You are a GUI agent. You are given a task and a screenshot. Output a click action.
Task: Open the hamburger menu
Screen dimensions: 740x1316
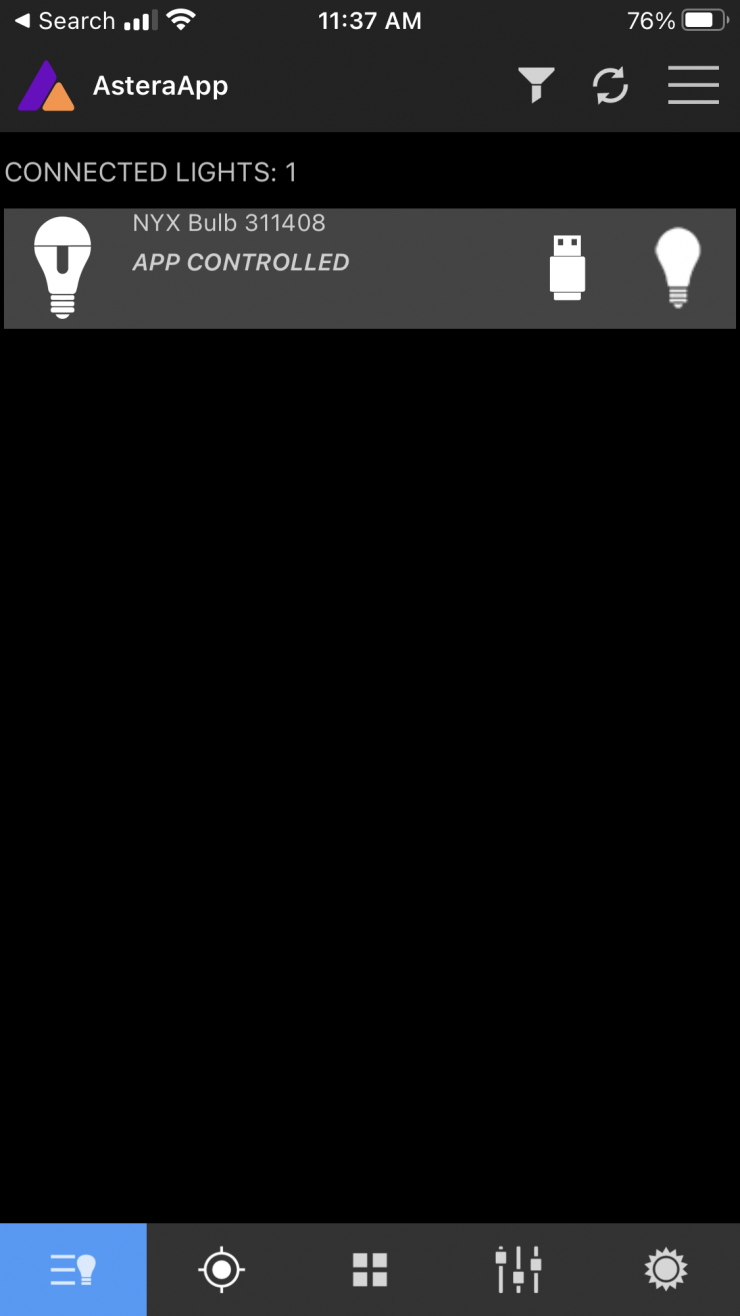pos(693,85)
